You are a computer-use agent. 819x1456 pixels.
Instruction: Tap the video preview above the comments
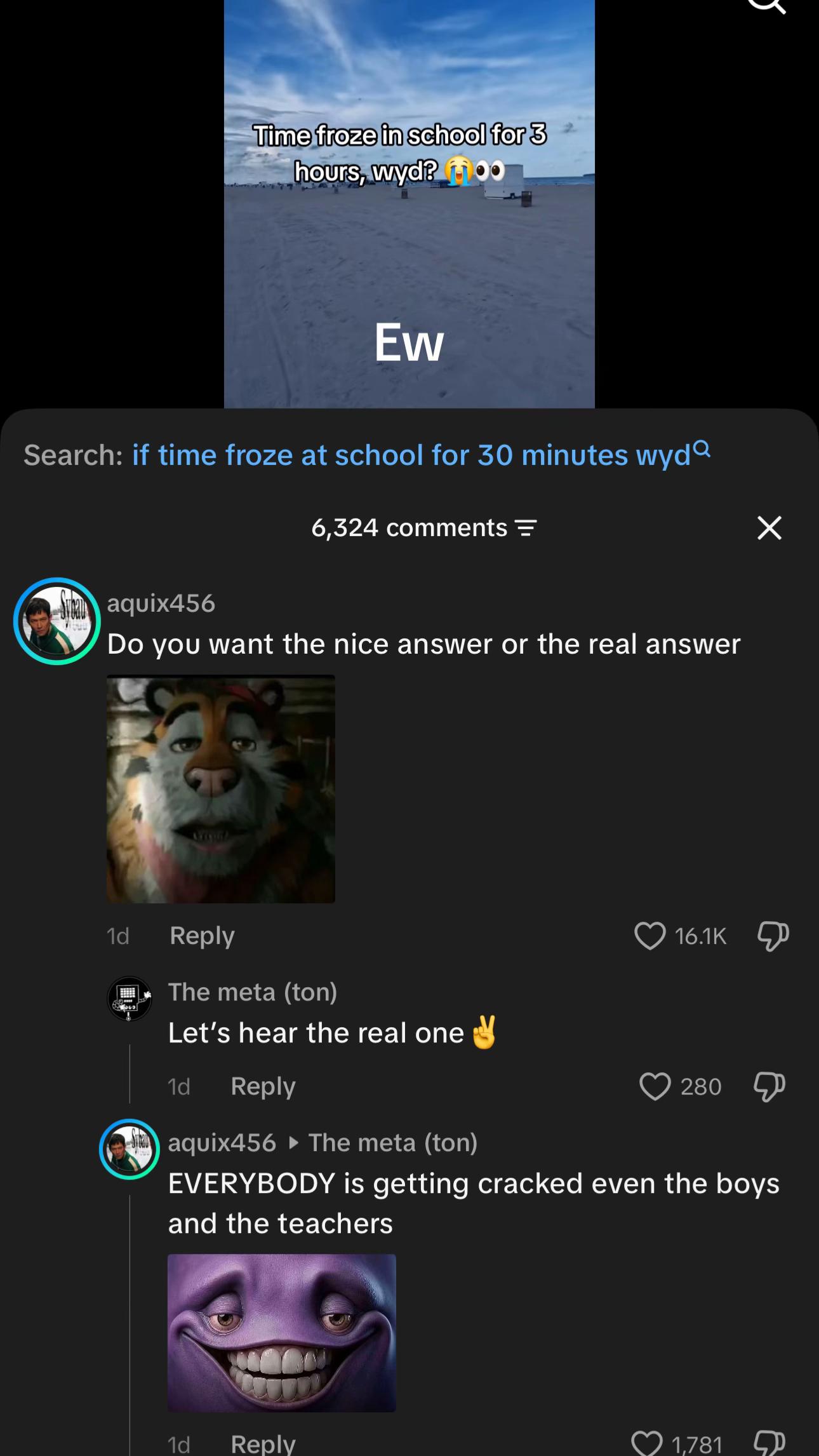click(x=409, y=203)
